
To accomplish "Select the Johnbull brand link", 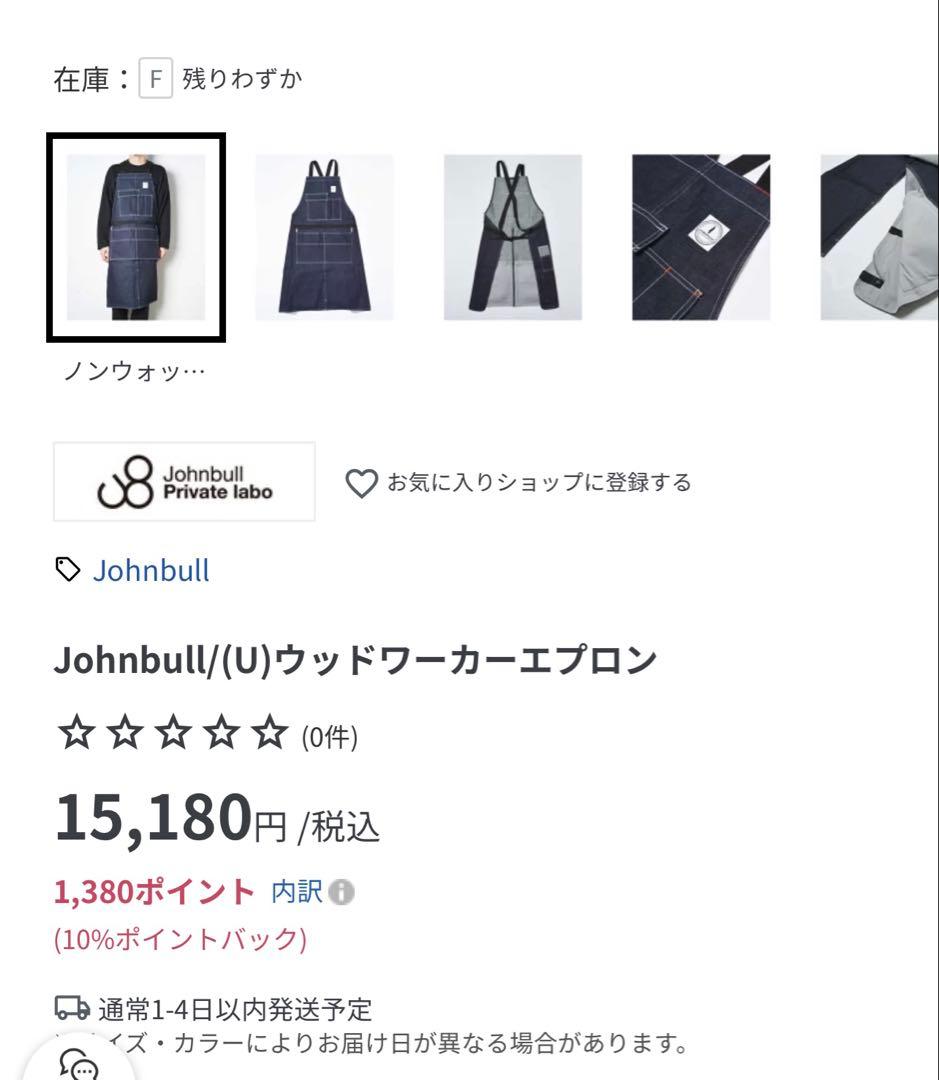I will pyautogui.click(x=151, y=570).
